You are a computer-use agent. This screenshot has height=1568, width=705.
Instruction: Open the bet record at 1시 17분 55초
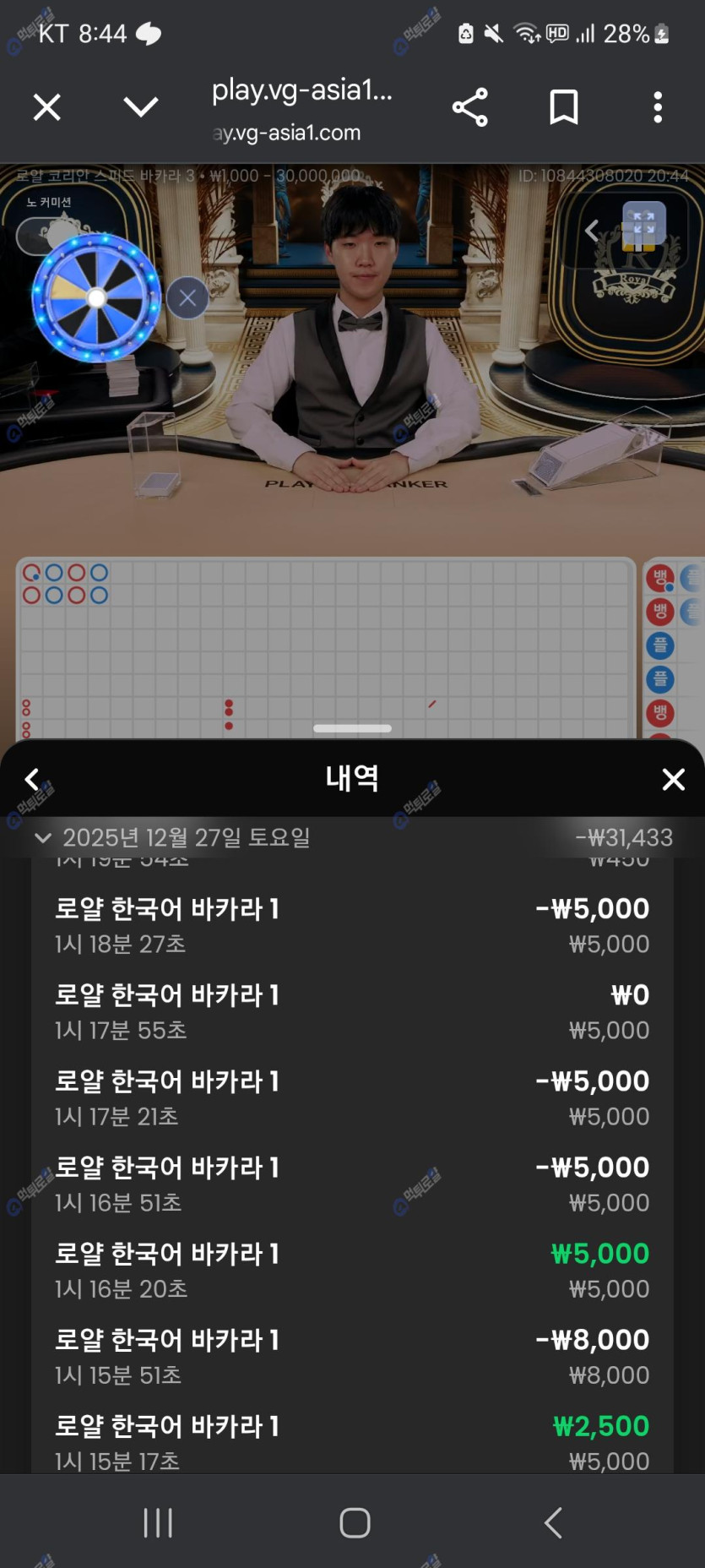352,1011
